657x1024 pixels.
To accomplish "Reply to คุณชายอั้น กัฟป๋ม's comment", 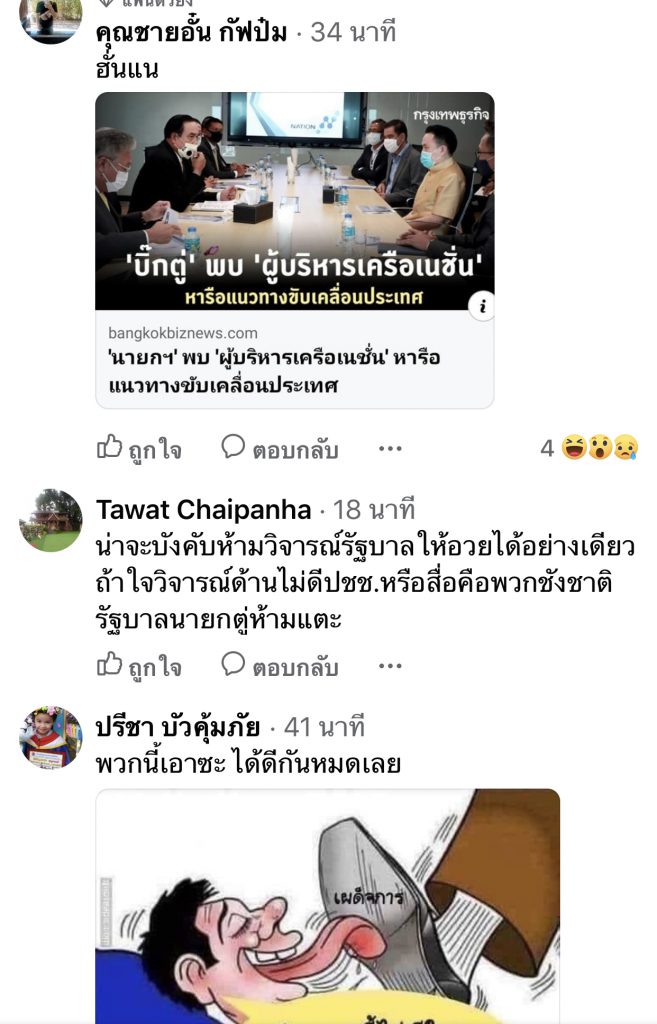I will (280, 449).
